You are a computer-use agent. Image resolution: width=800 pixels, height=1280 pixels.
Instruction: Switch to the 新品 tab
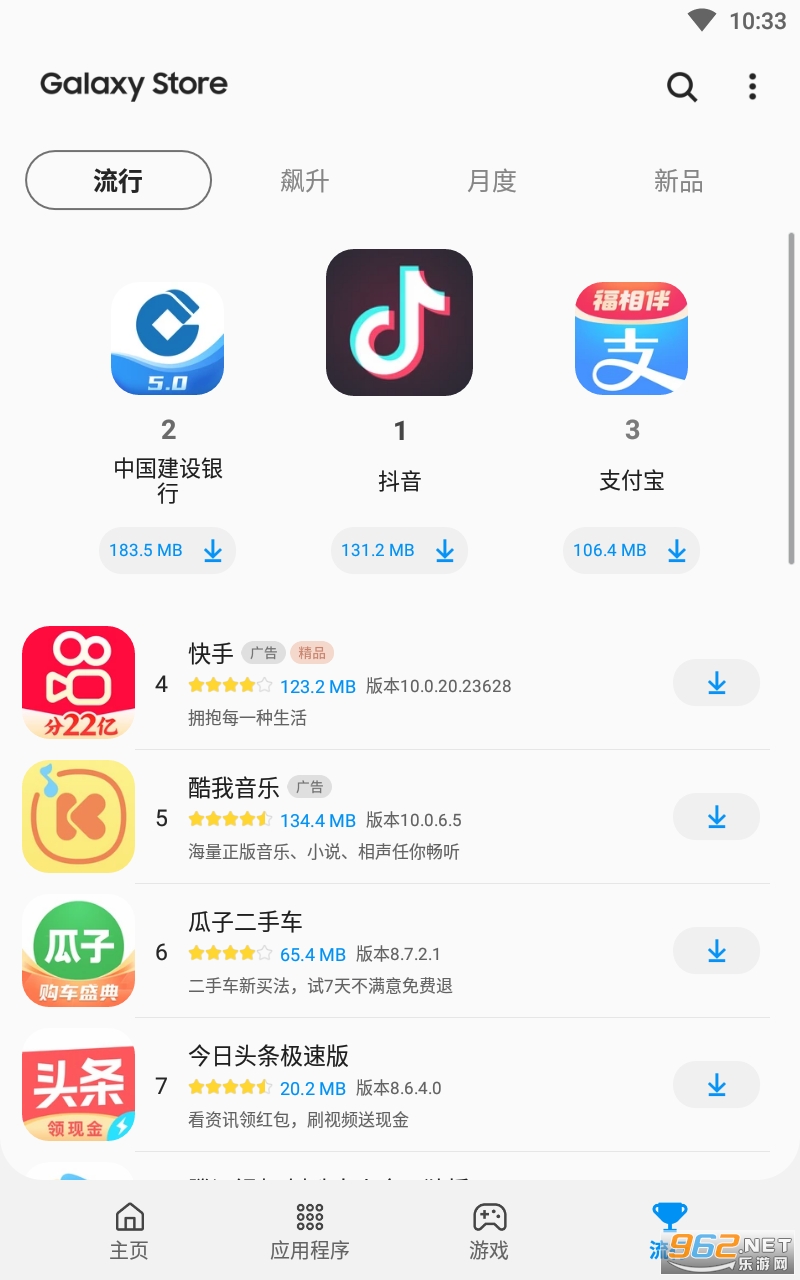678,181
